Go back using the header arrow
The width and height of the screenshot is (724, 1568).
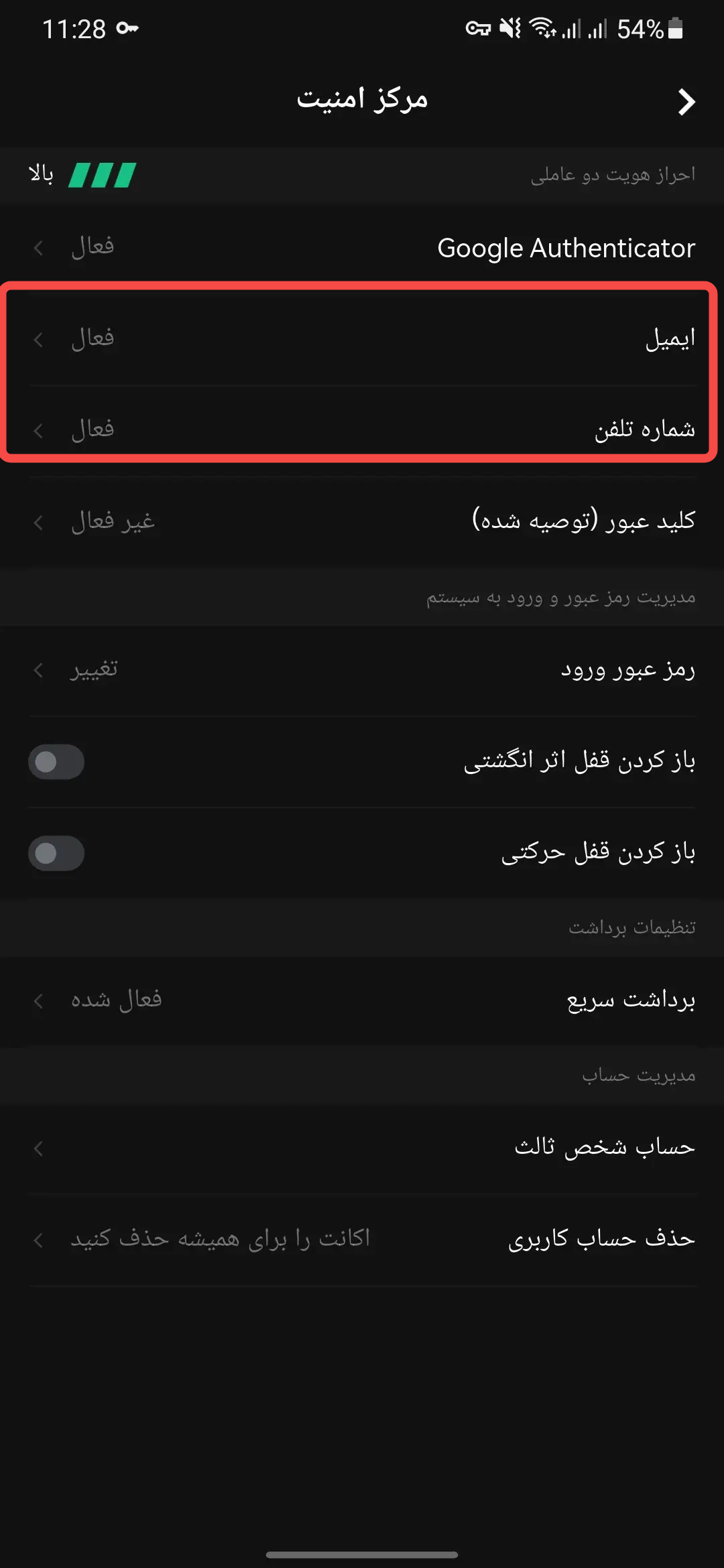686,102
